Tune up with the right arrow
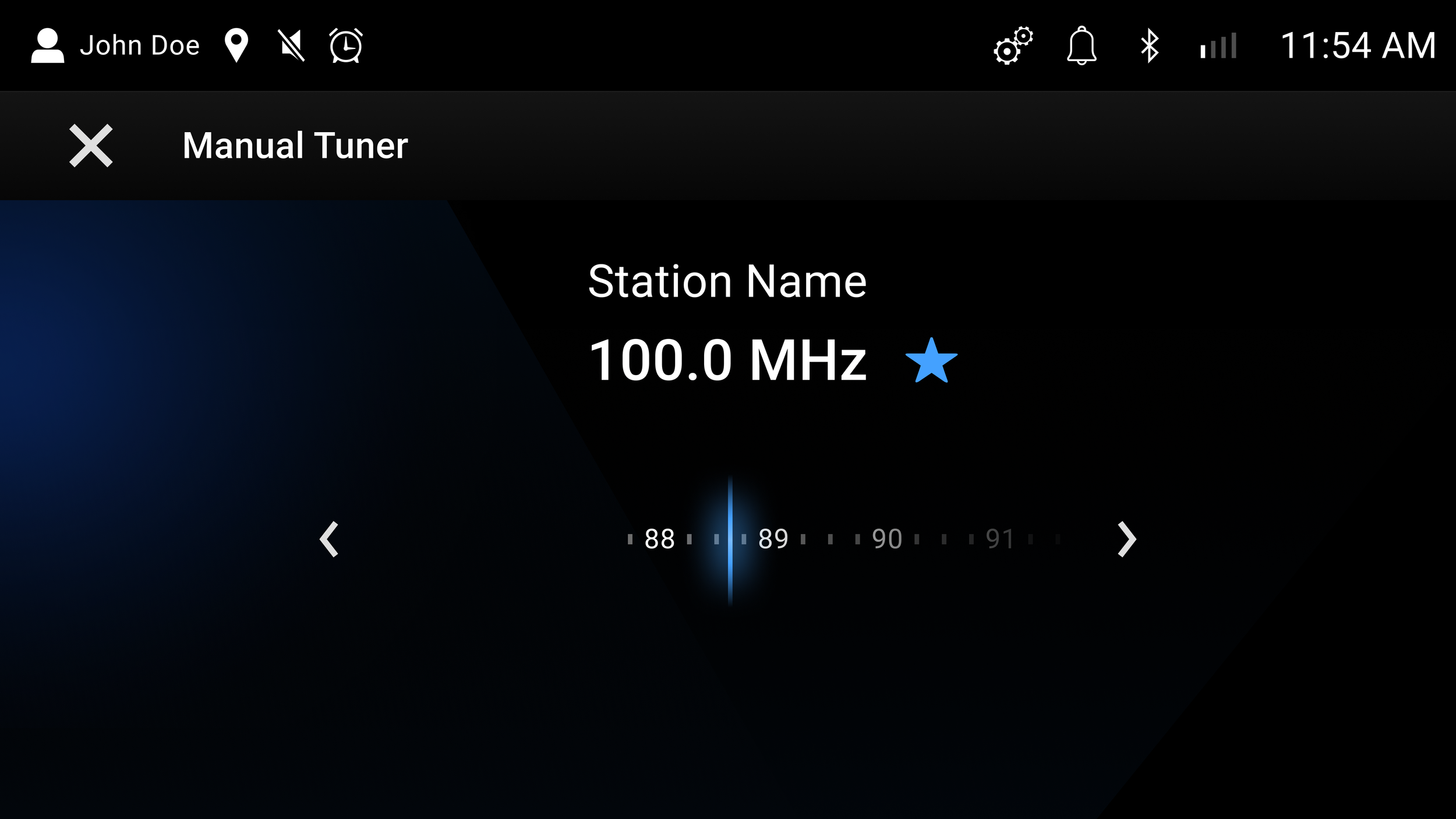Screen dimensions: 1456x819 tap(1126, 539)
